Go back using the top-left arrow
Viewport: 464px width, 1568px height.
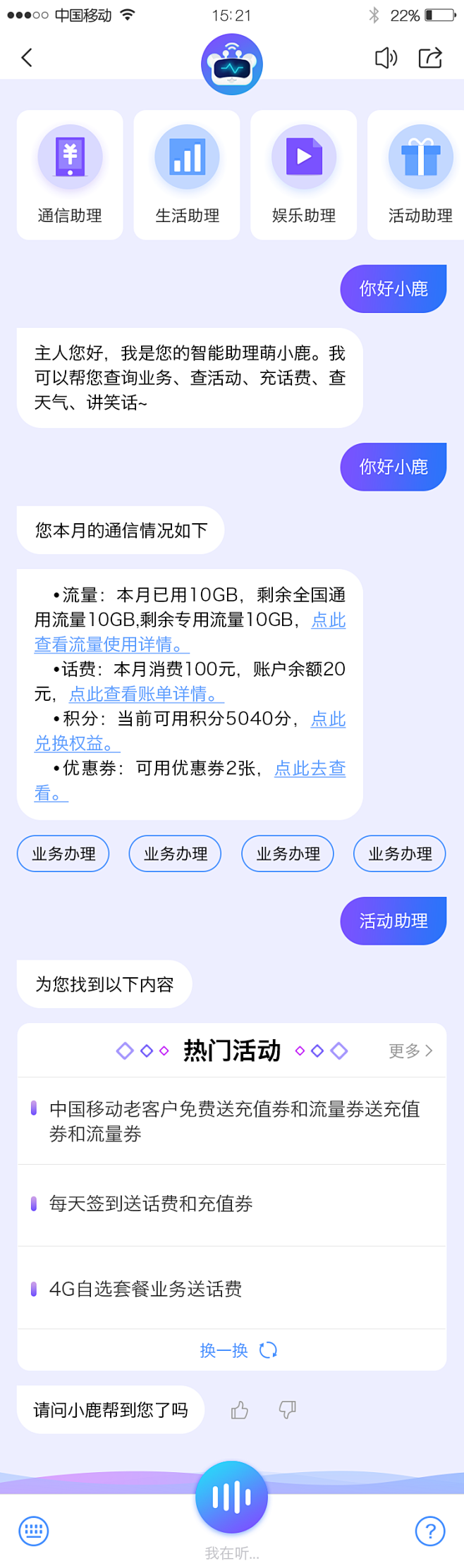click(27, 58)
